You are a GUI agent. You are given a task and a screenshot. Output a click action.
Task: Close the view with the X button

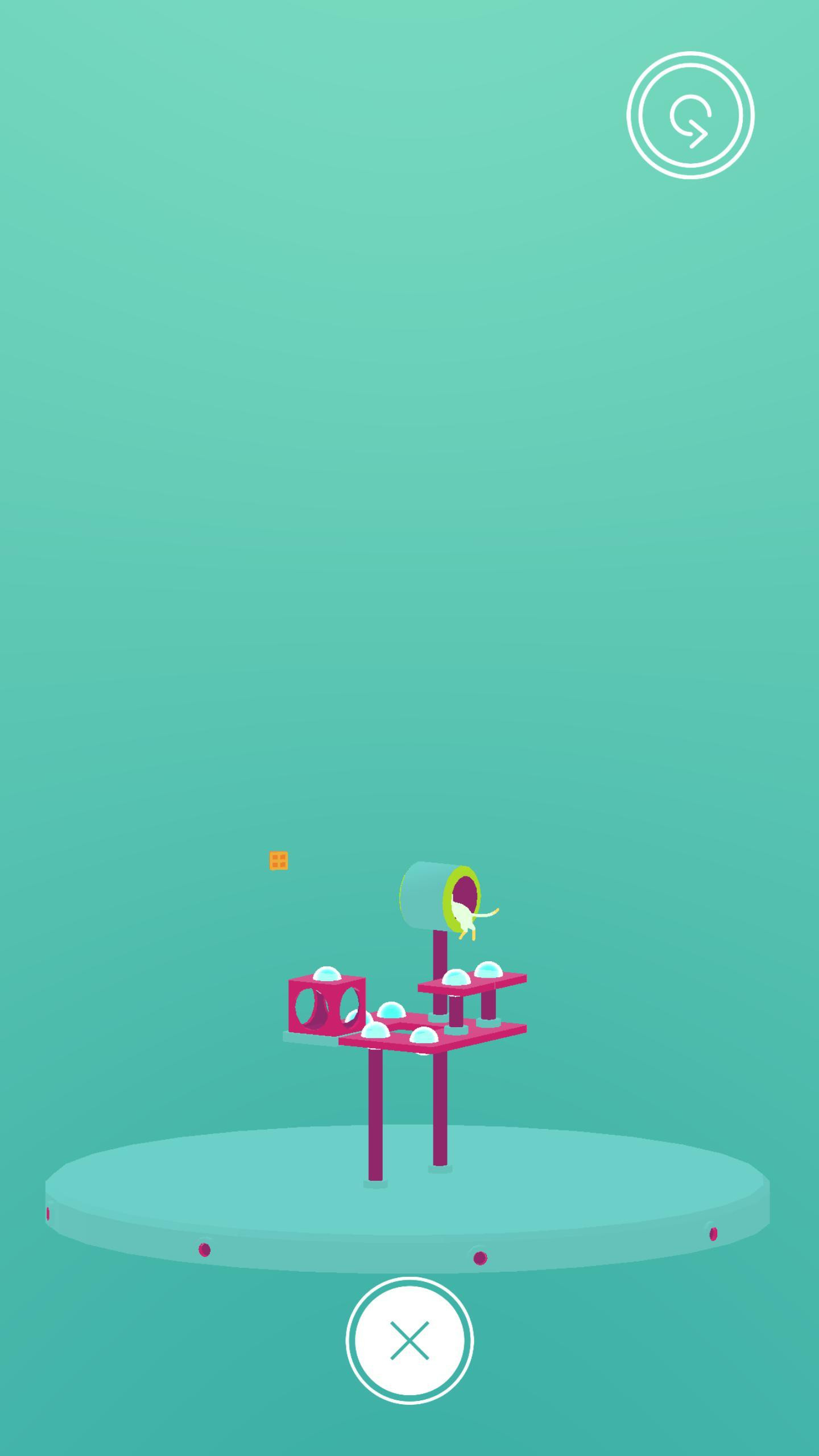pyautogui.click(x=409, y=1341)
